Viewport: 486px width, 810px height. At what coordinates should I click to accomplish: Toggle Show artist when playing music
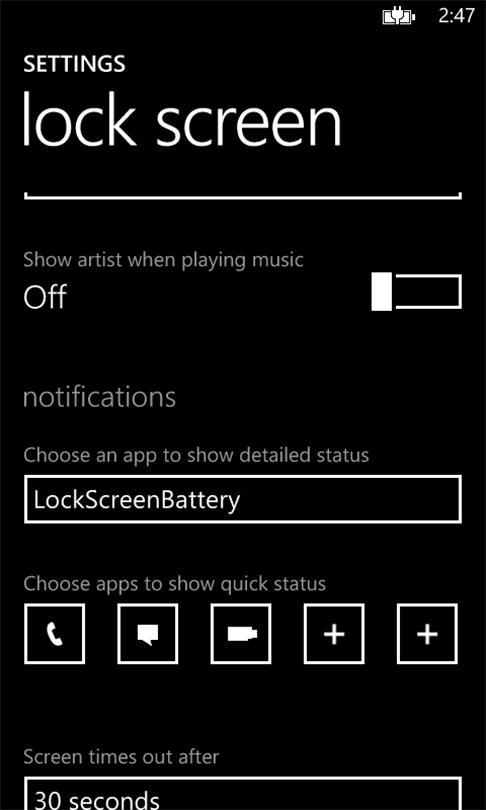pyautogui.click(x=416, y=292)
